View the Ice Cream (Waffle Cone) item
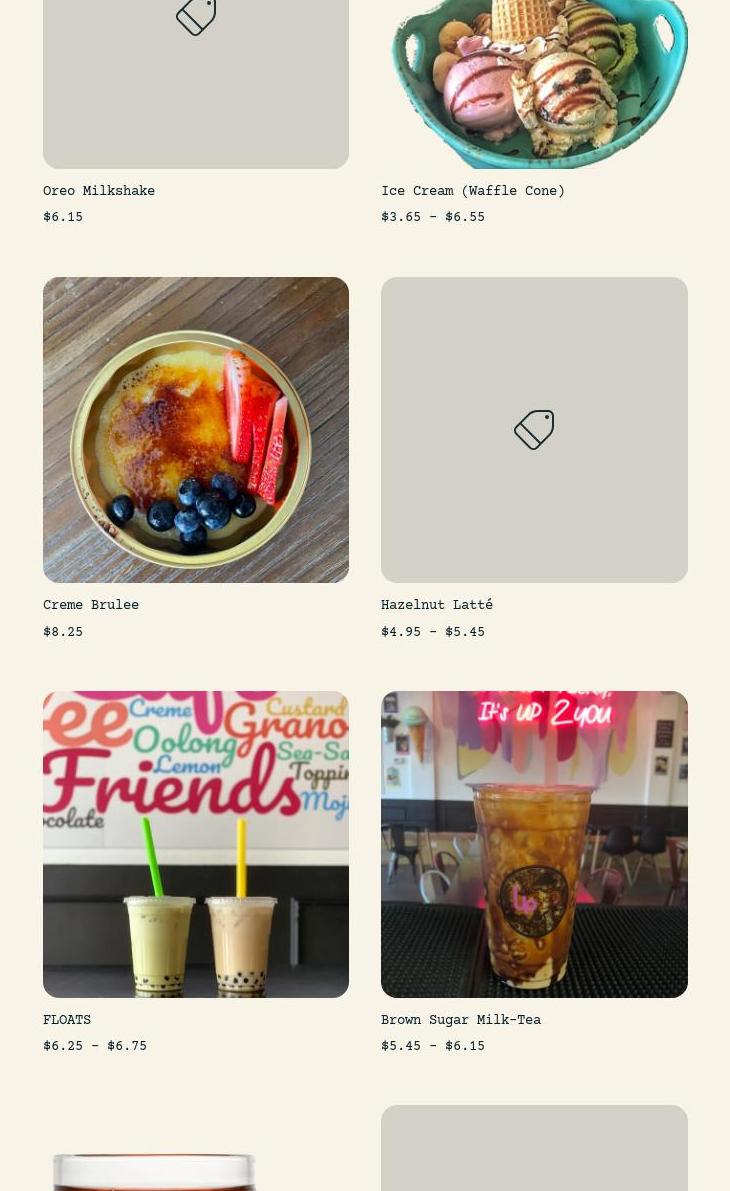730x1191 pixels. pos(472,191)
